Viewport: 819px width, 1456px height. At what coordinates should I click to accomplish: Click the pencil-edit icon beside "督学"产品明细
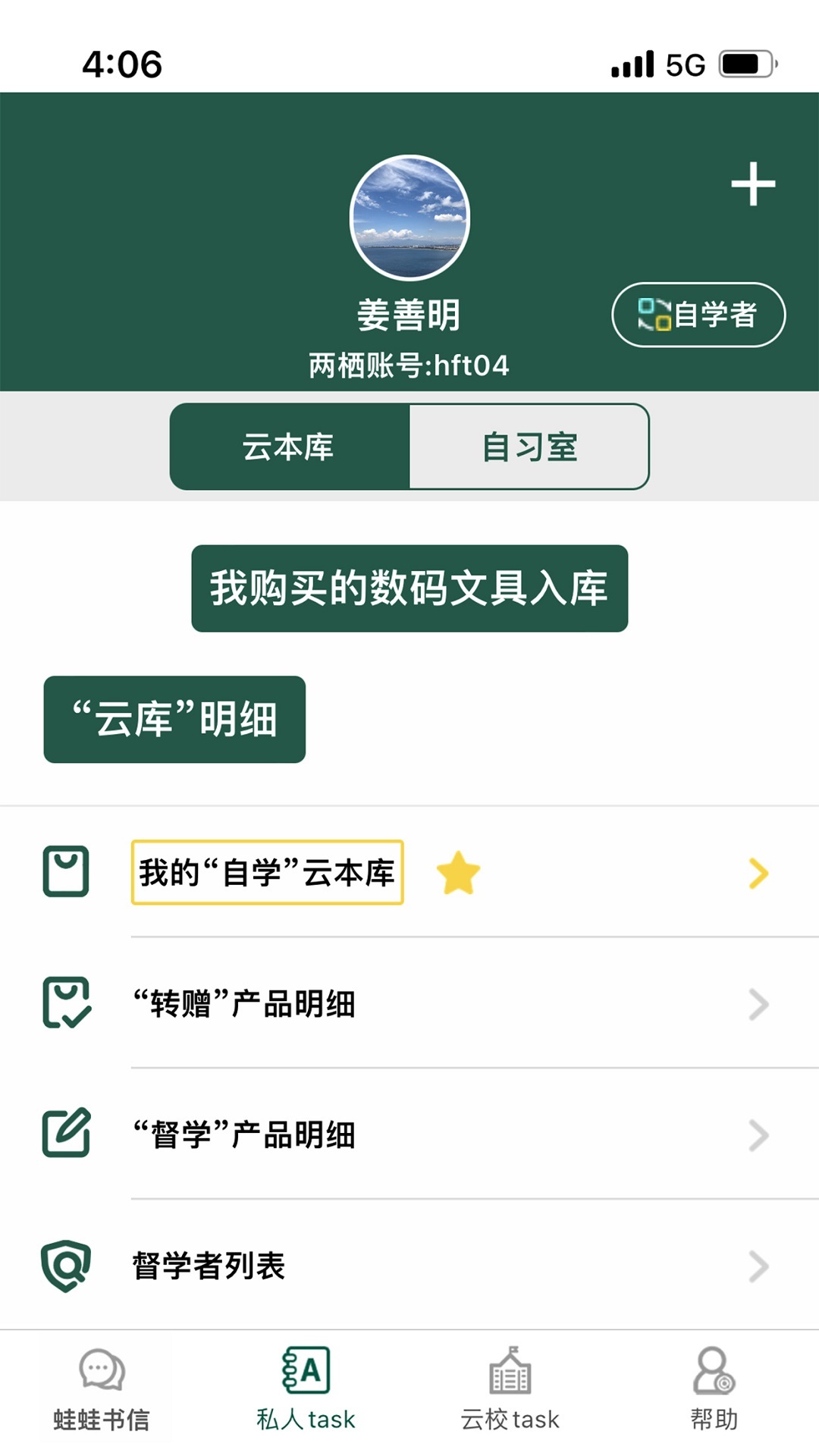point(67,1135)
